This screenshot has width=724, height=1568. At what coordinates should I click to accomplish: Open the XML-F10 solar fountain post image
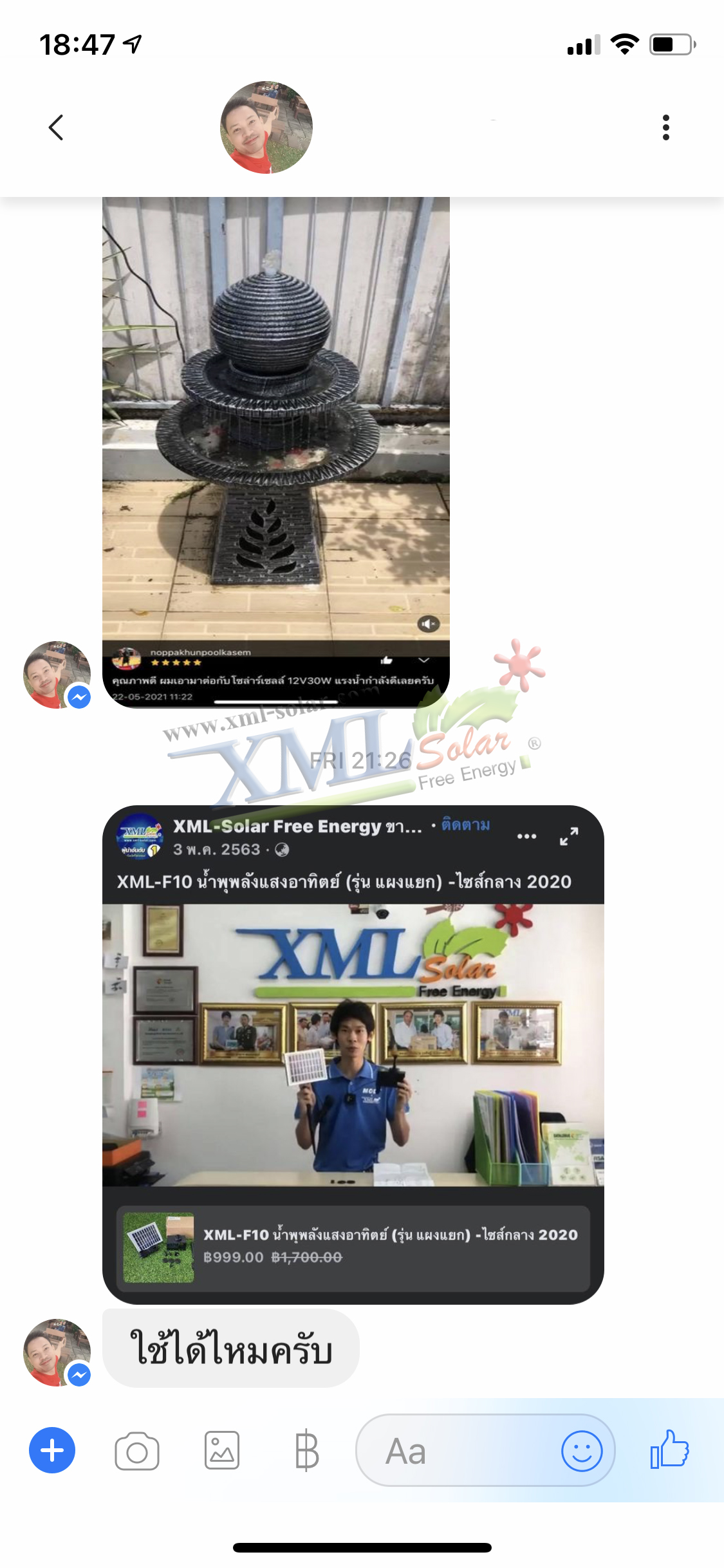[x=353, y=1044]
